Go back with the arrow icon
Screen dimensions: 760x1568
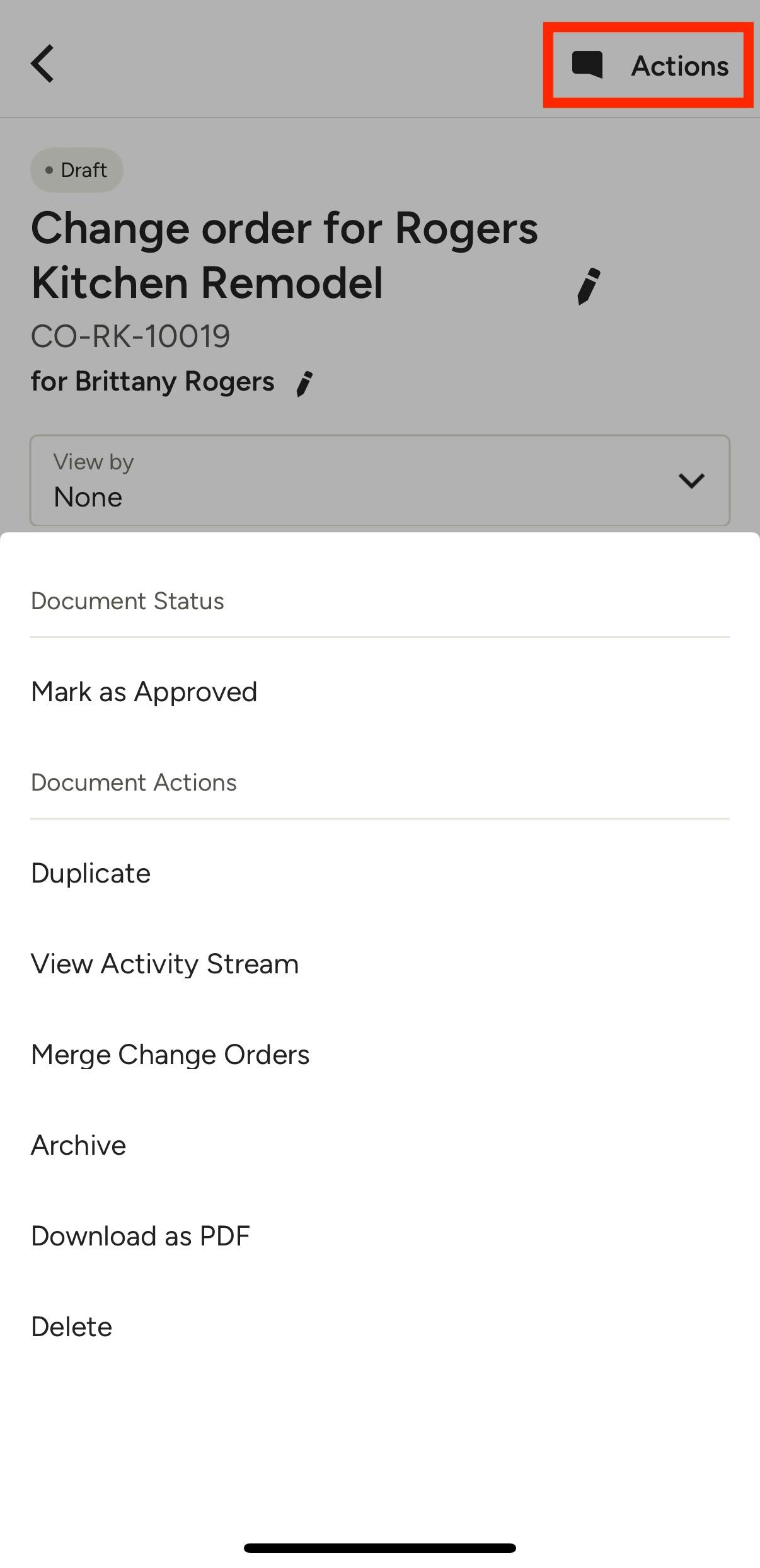pyautogui.click(x=42, y=64)
